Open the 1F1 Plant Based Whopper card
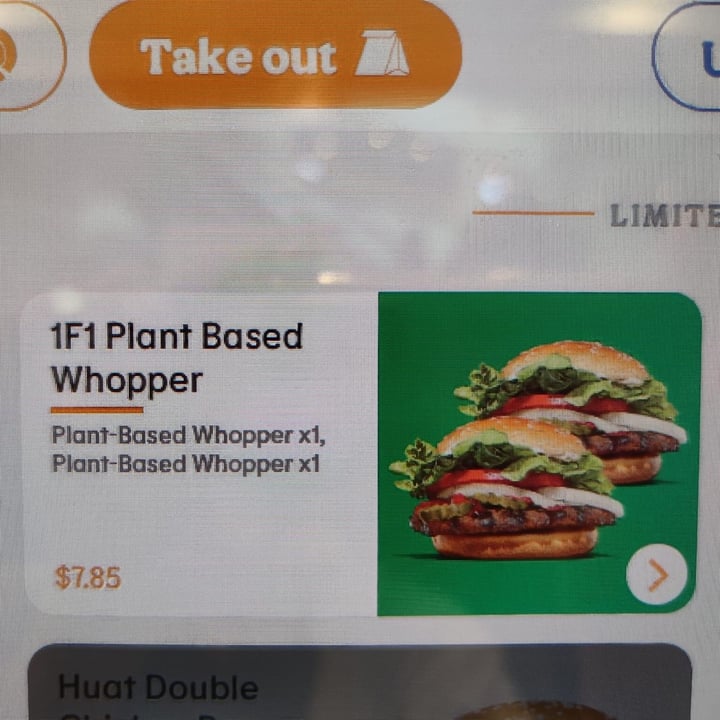The height and width of the screenshot is (720, 720). (200, 452)
